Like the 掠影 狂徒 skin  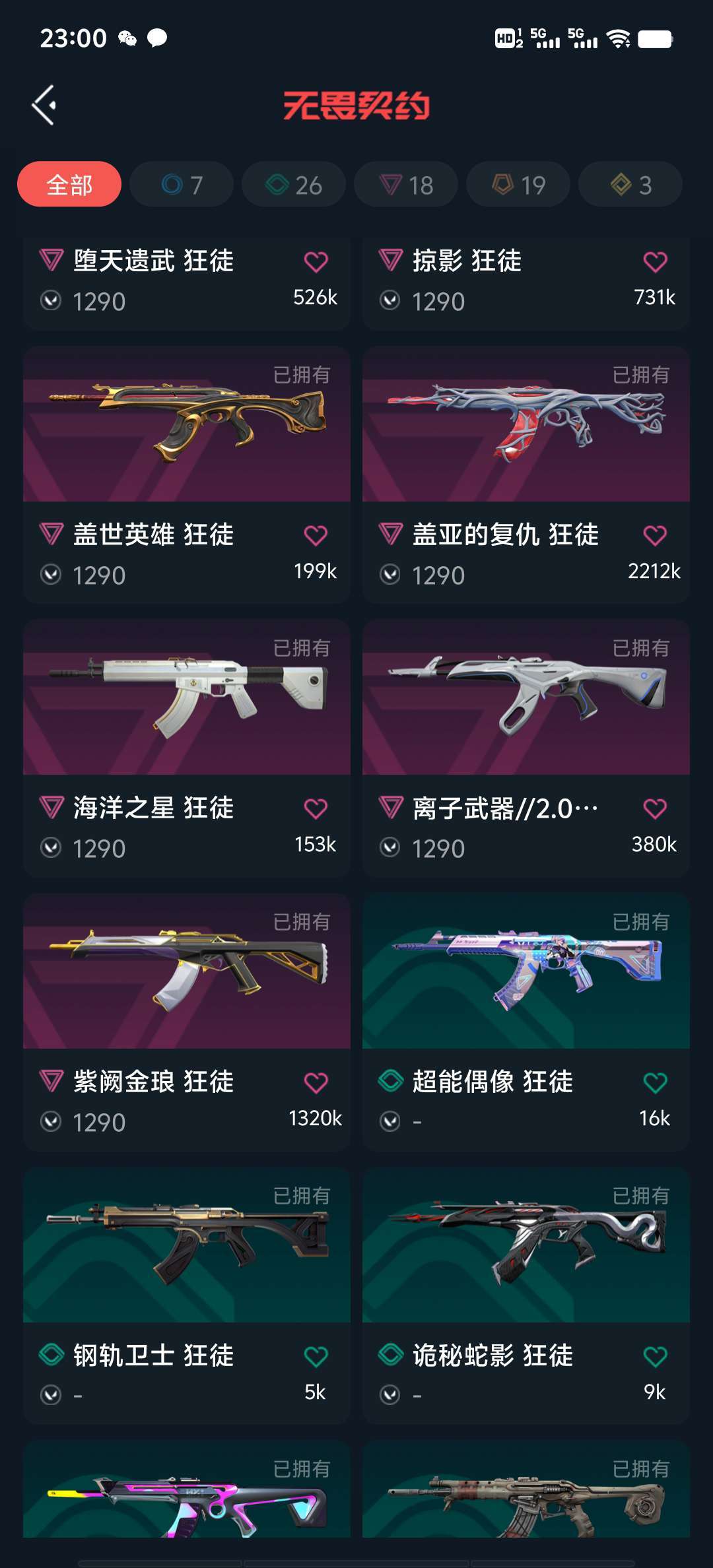(x=655, y=262)
